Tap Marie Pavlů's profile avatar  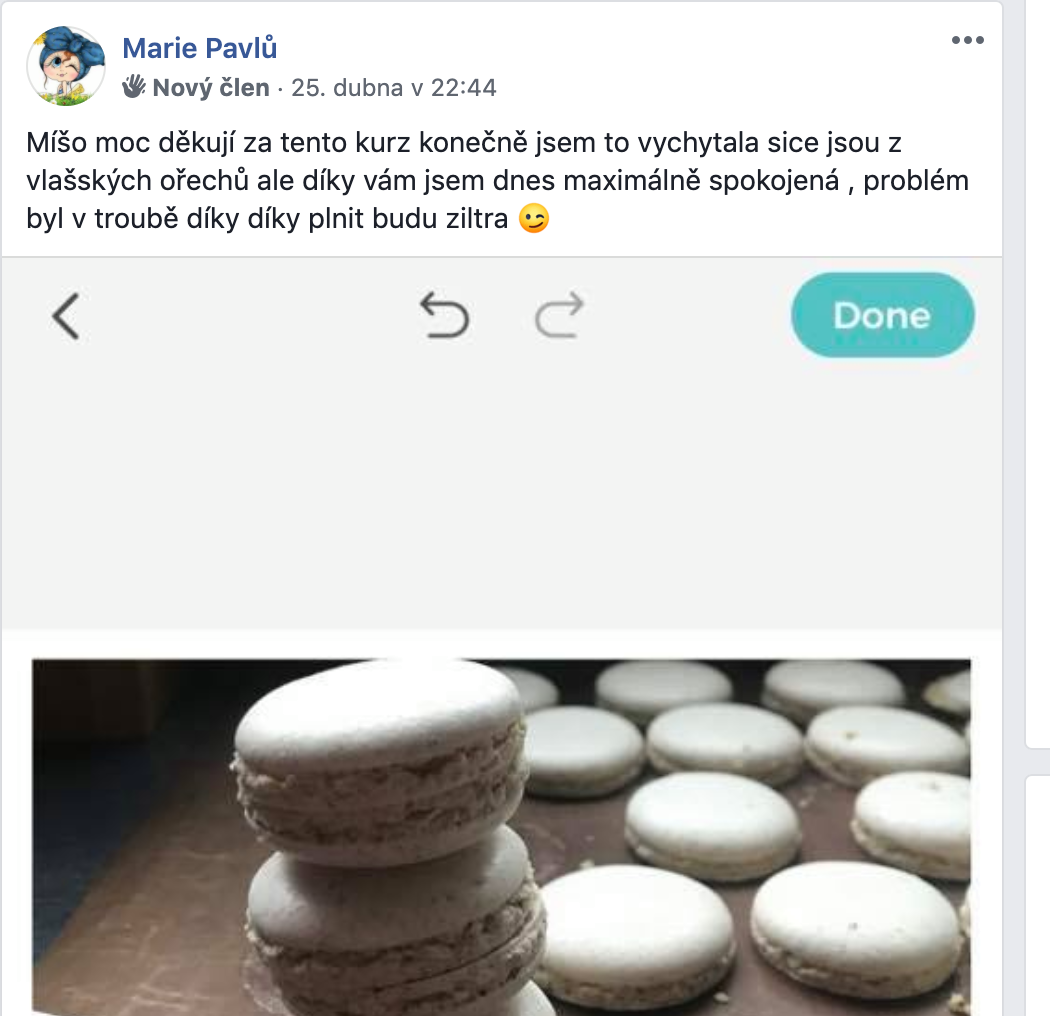click(66, 66)
